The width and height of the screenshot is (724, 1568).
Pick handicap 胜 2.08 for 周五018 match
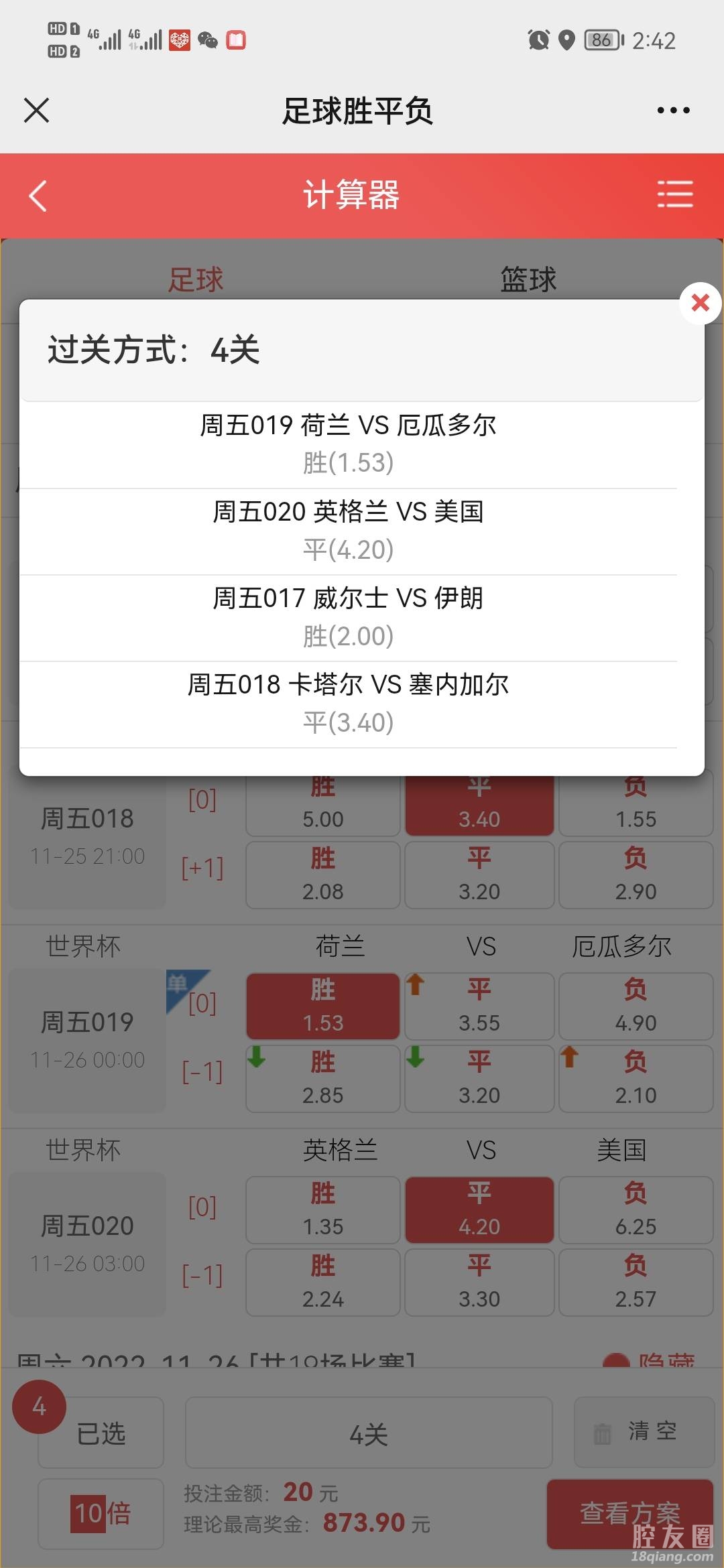(x=322, y=875)
